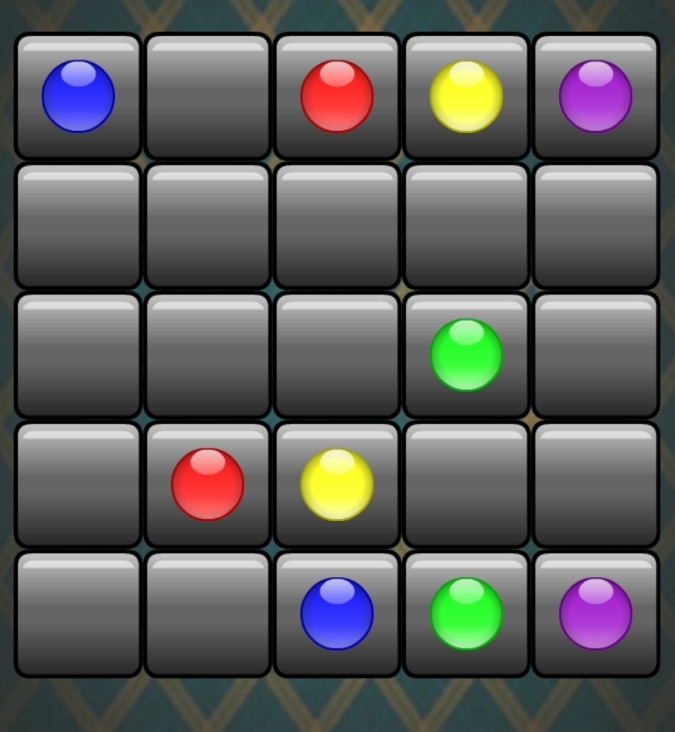Tap the yellow dot beside the top purple dot

[466, 96]
